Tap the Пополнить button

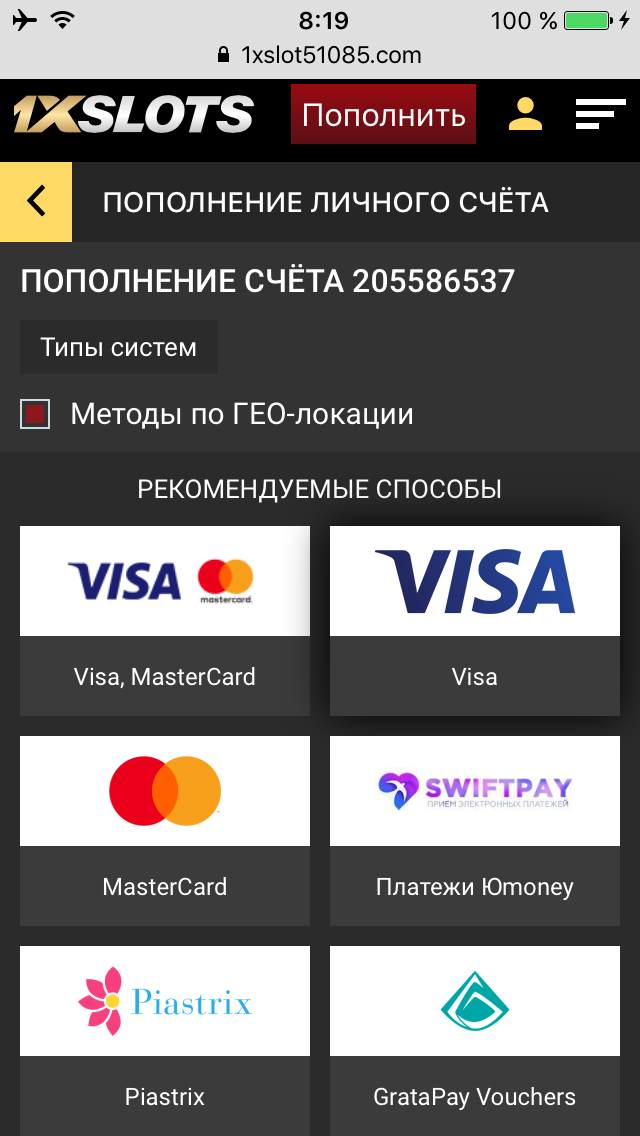click(383, 115)
